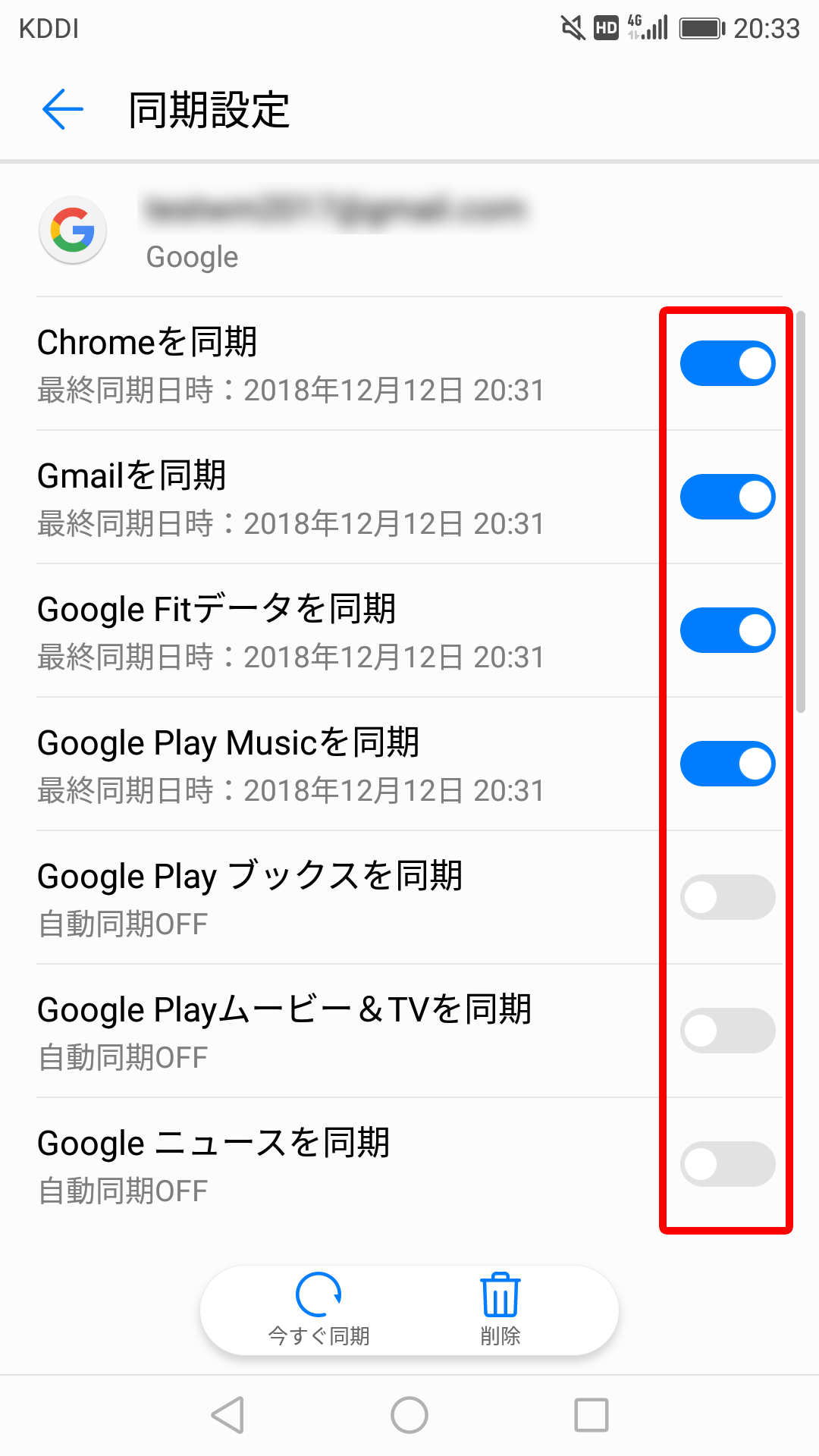Enable Google ニュース sync
Screen dimensions: 819x1456
click(x=727, y=1164)
